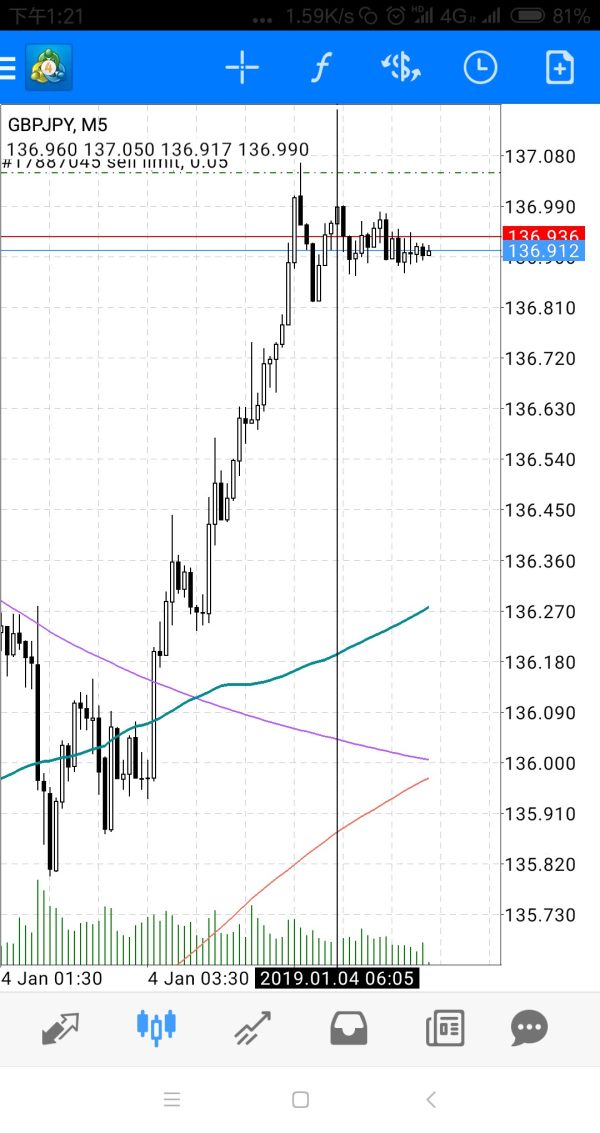Open the News tab

click(445, 1028)
